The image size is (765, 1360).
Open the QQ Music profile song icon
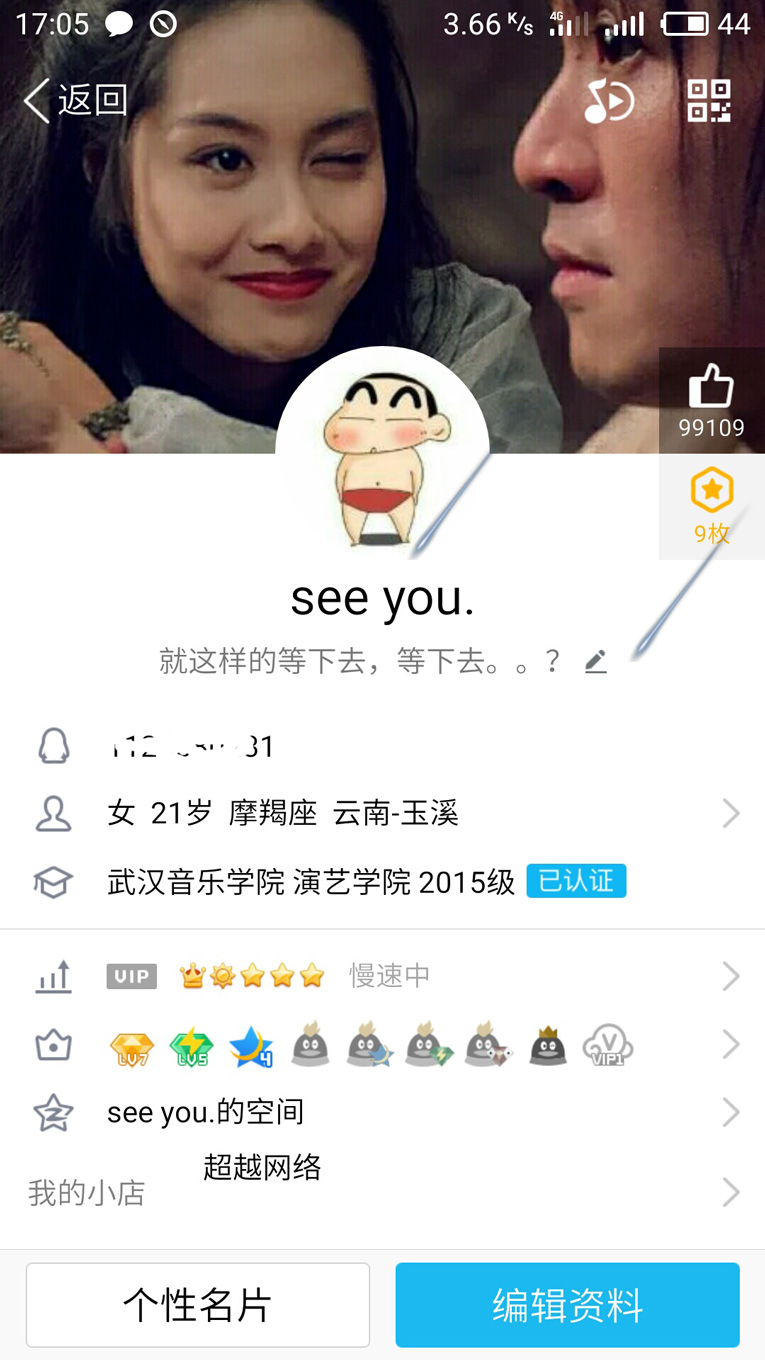pos(610,100)
